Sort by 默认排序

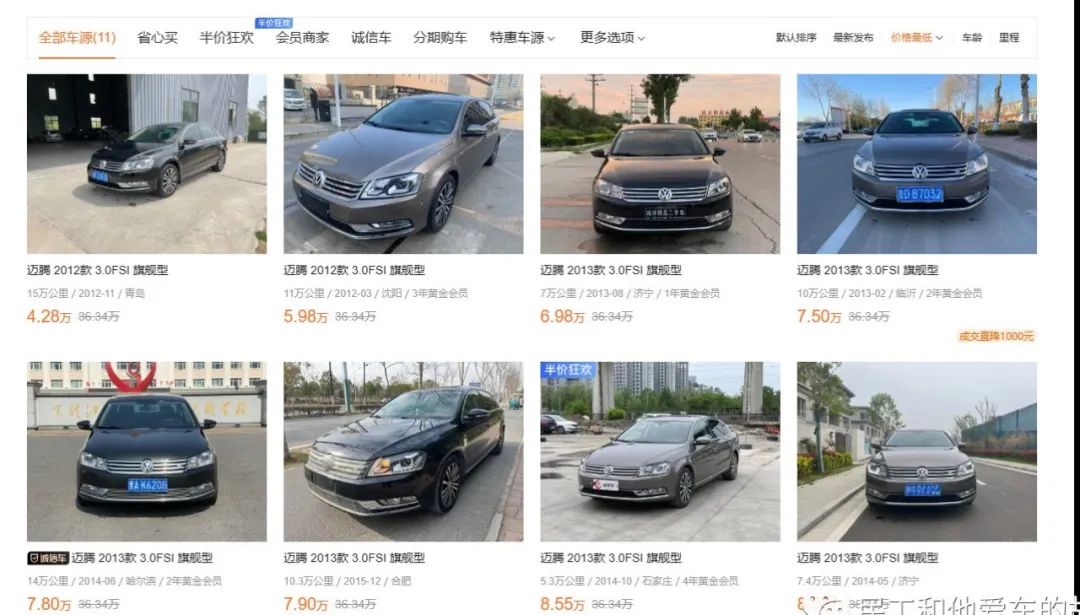click(x=796, y=38)
